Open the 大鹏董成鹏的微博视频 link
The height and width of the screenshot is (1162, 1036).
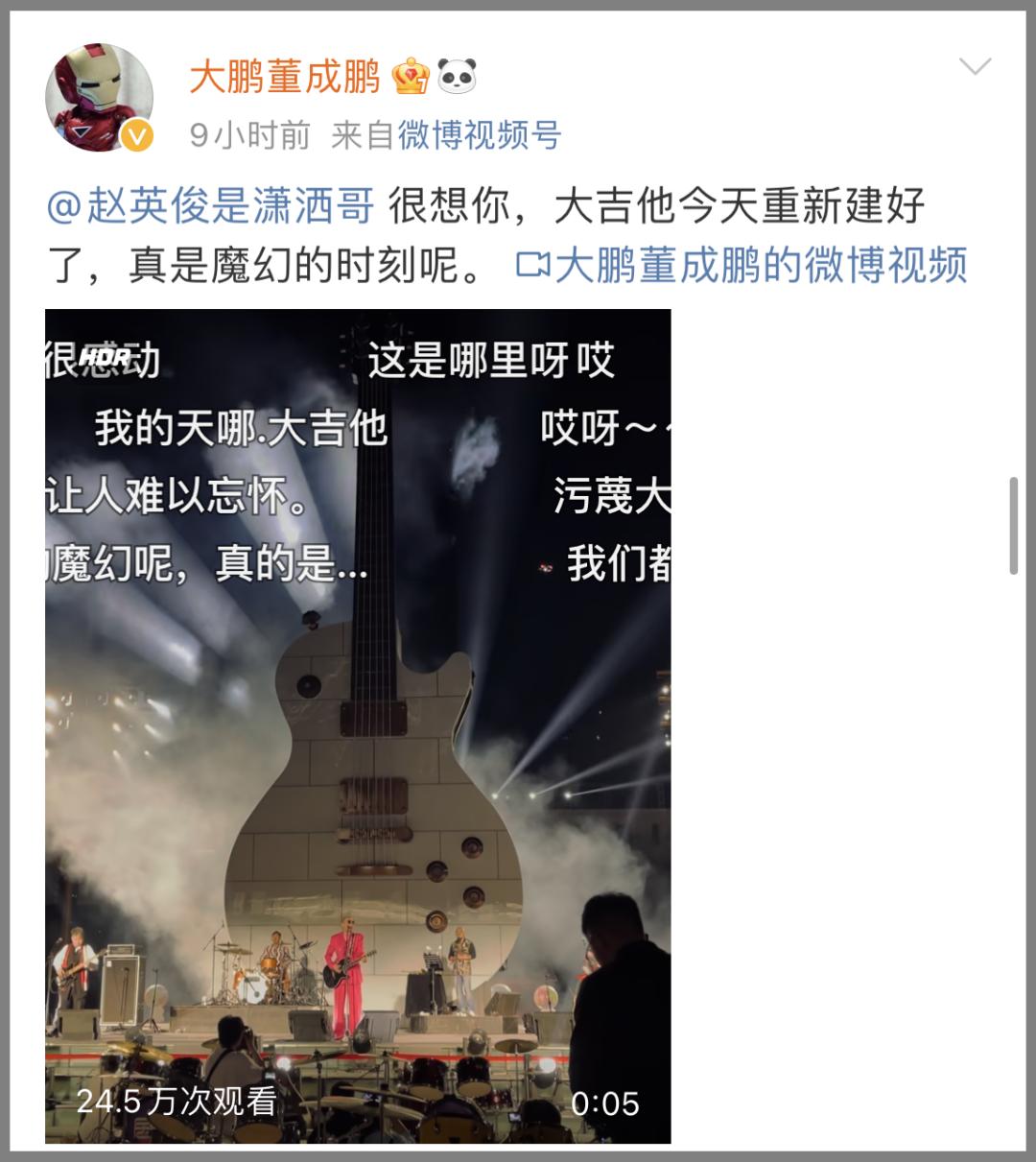click(742, 266)
